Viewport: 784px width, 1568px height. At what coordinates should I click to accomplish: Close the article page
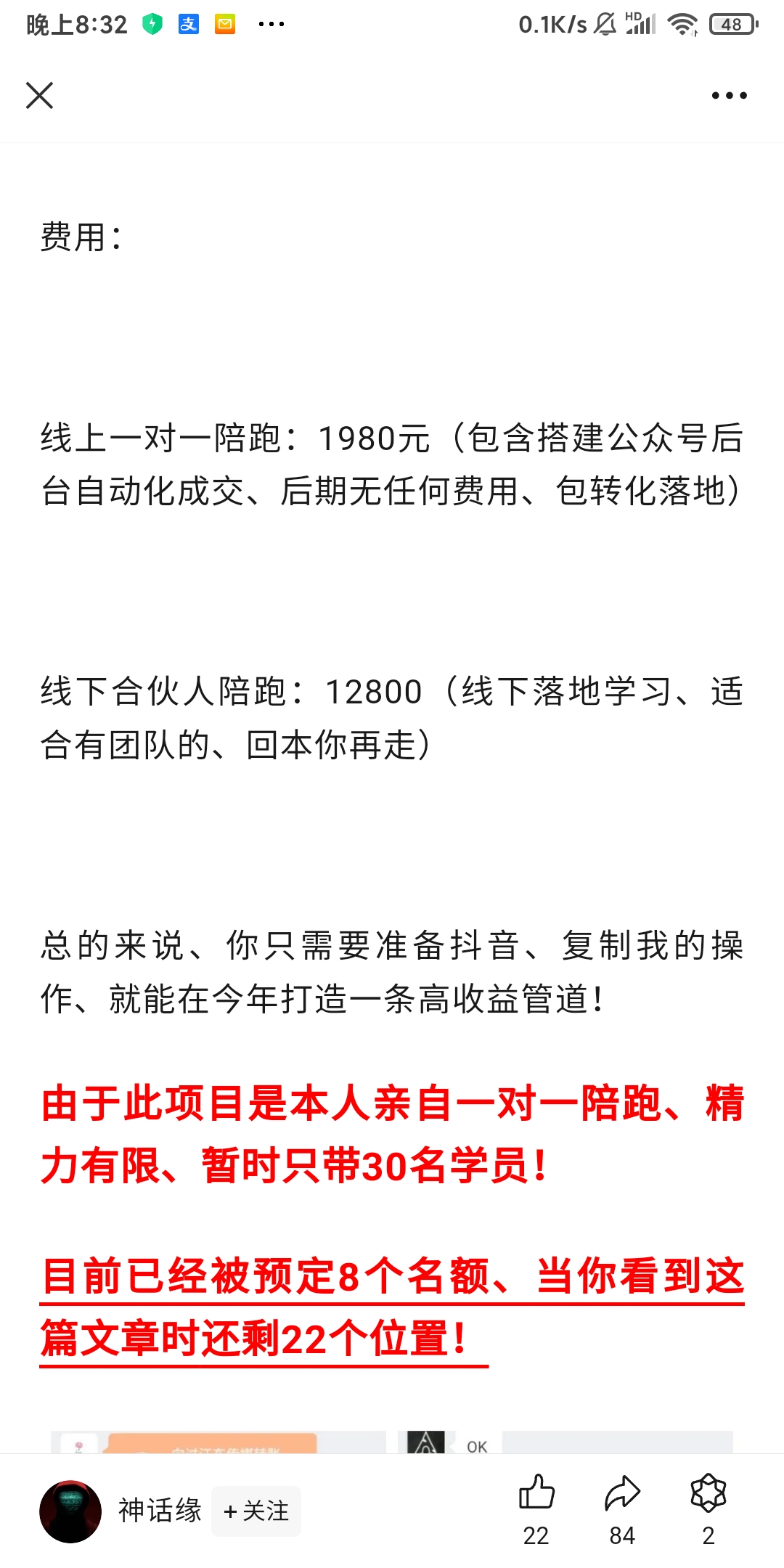(39, 95)
